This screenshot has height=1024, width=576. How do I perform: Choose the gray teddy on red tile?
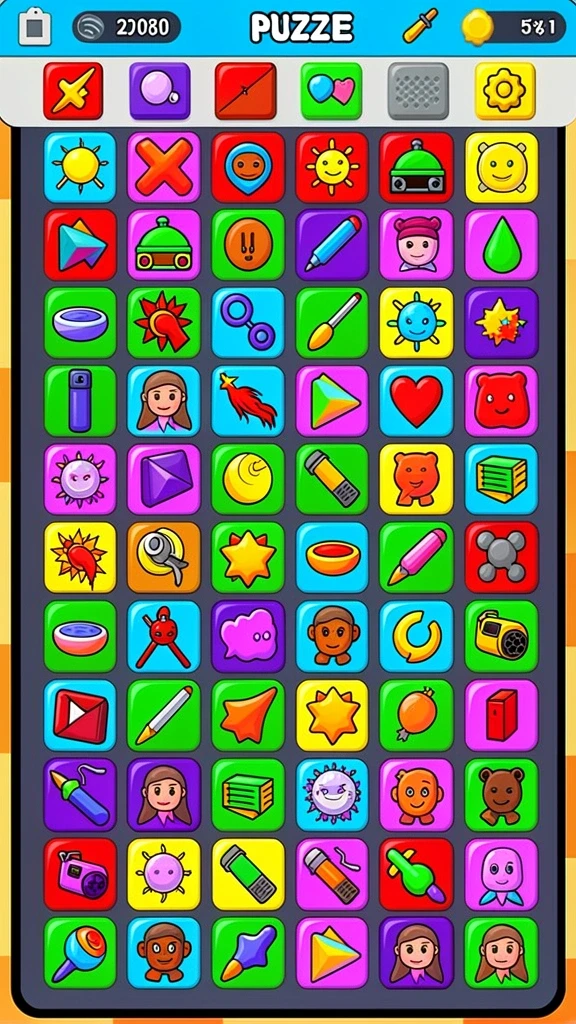coord(501,557)
